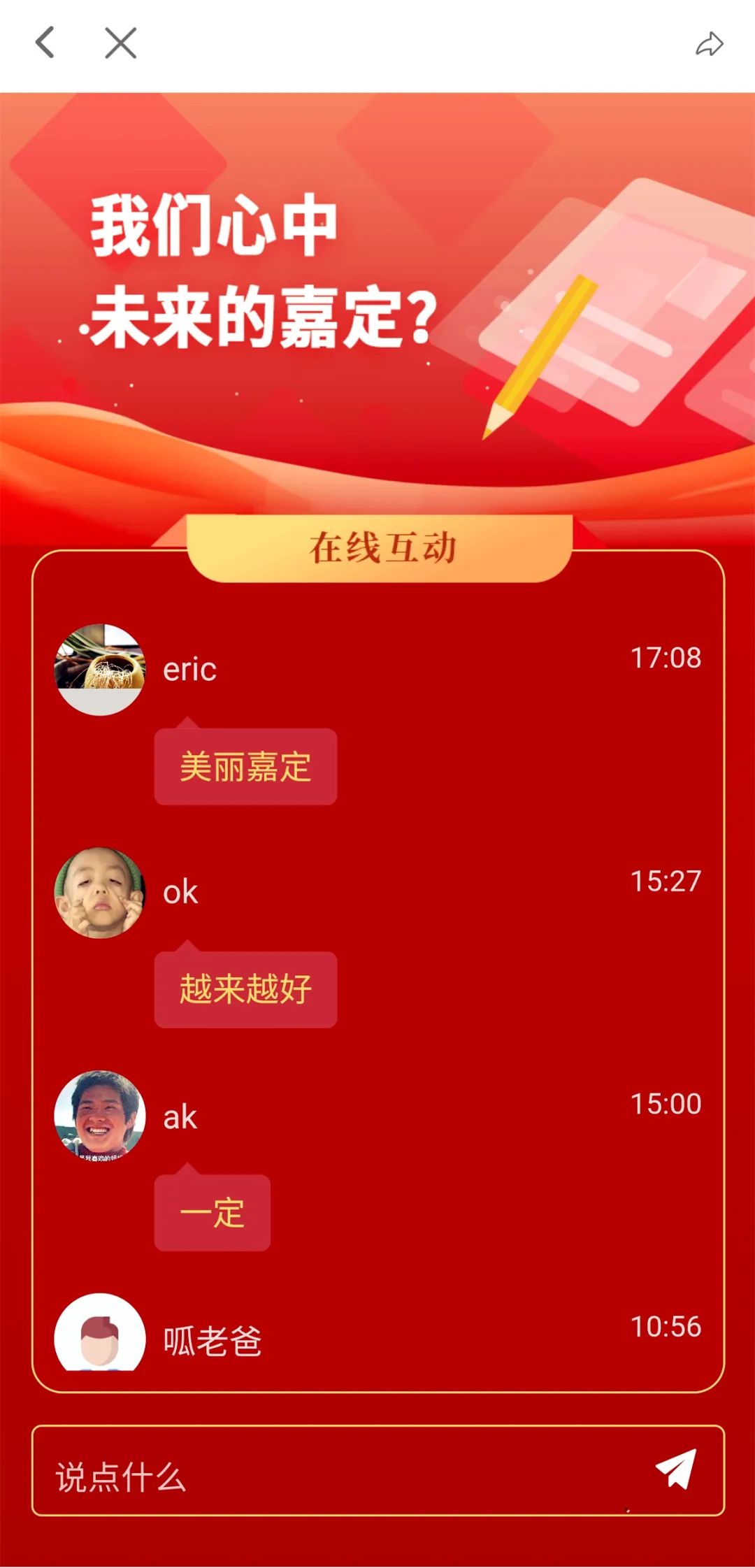This screenshot has width=755, height=1568.
Task: Focus the 说点什么 comment field
Action: [336, 1477]
